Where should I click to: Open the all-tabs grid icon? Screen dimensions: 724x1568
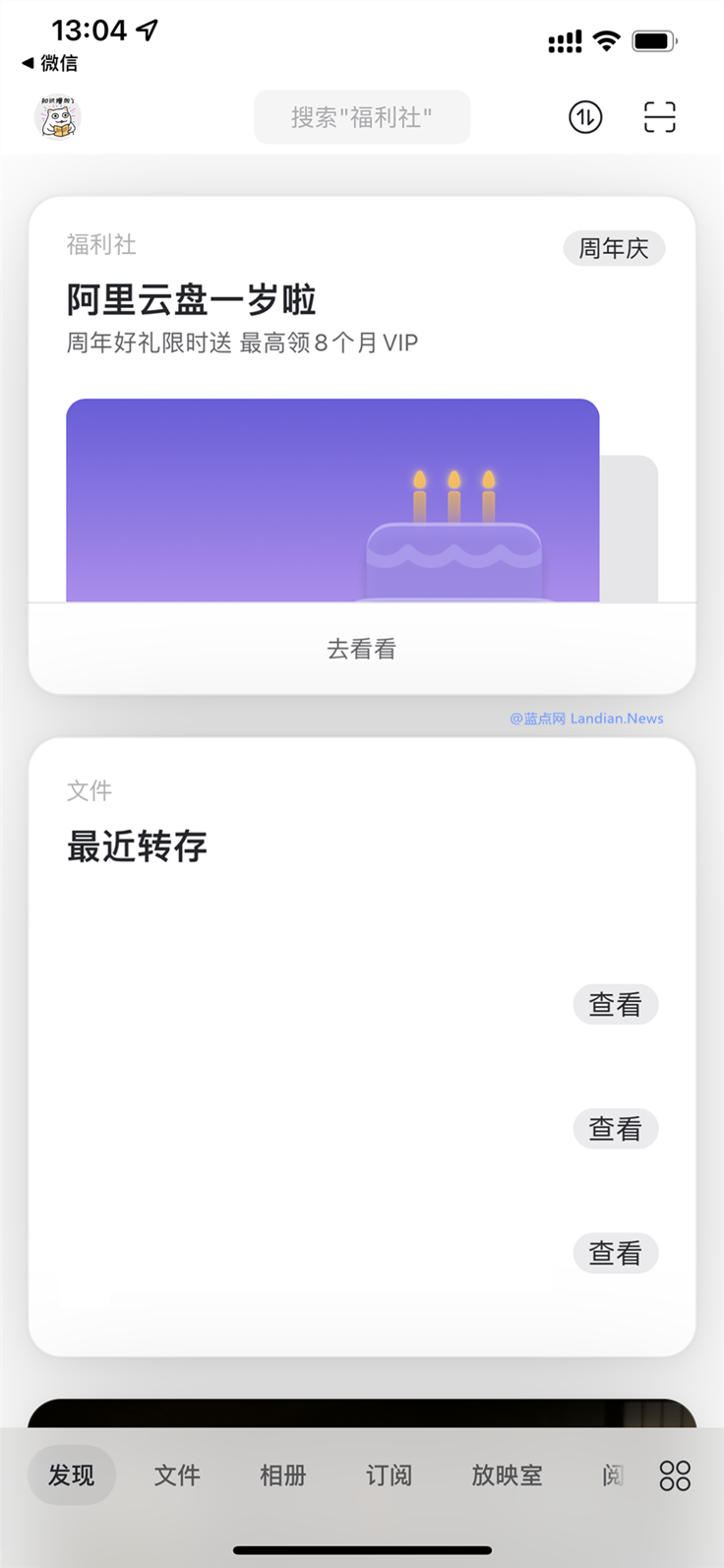pyautogui.click(x=675, y=1474)
